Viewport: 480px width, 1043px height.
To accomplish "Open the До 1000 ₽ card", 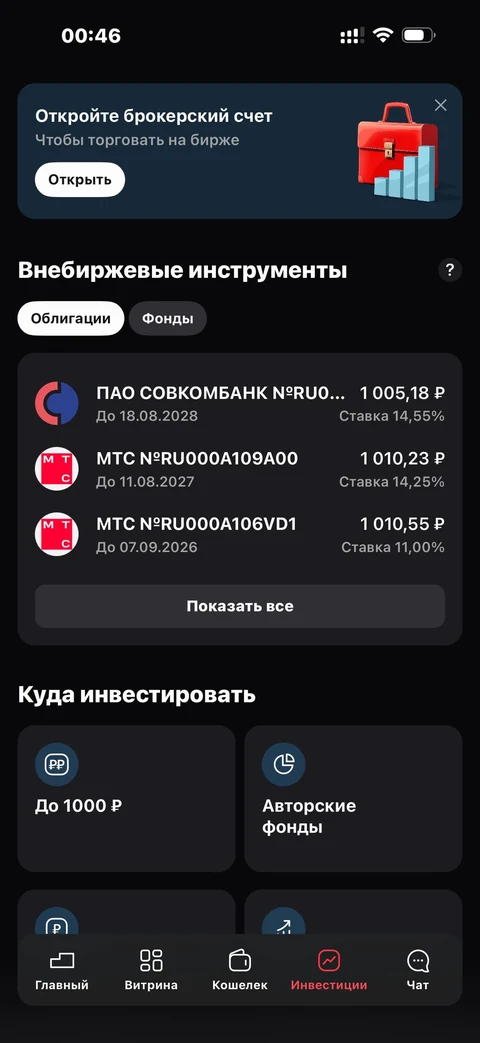I will pos(126,798).
